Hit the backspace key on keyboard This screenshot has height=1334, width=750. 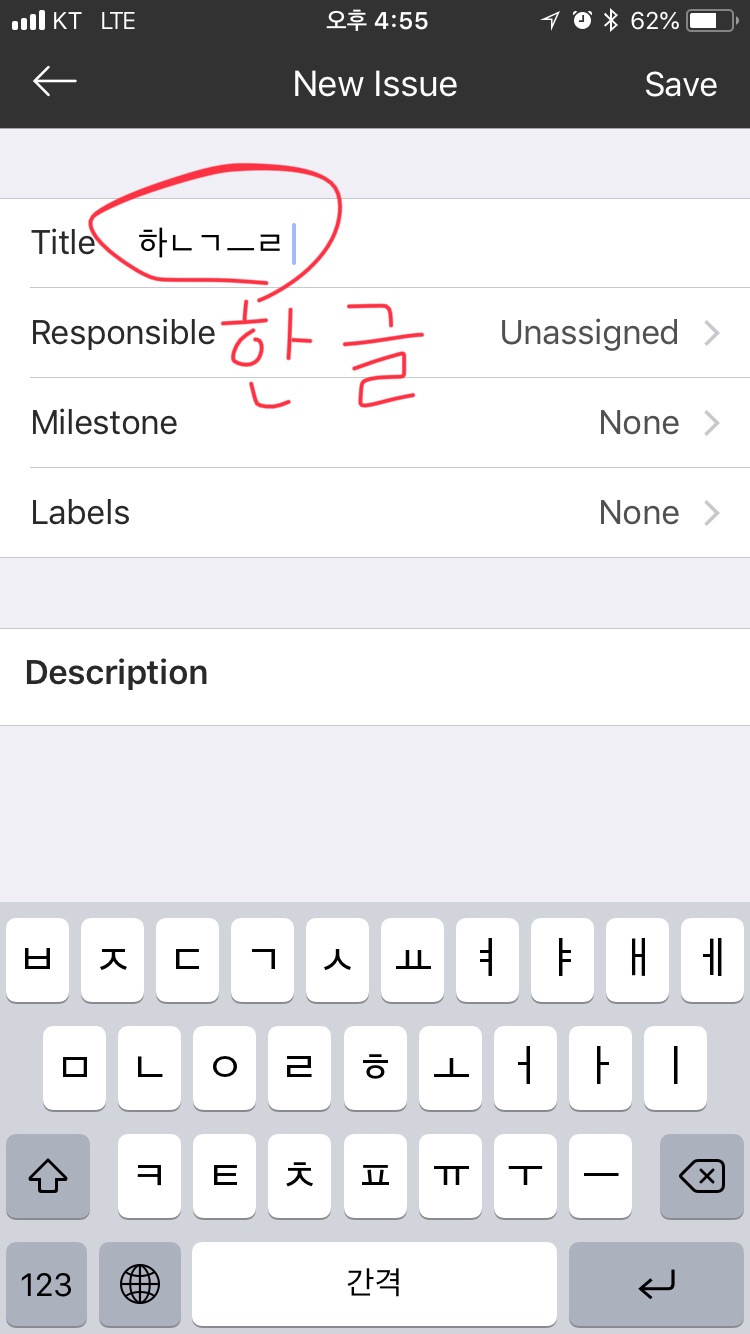coord(701,1176)
